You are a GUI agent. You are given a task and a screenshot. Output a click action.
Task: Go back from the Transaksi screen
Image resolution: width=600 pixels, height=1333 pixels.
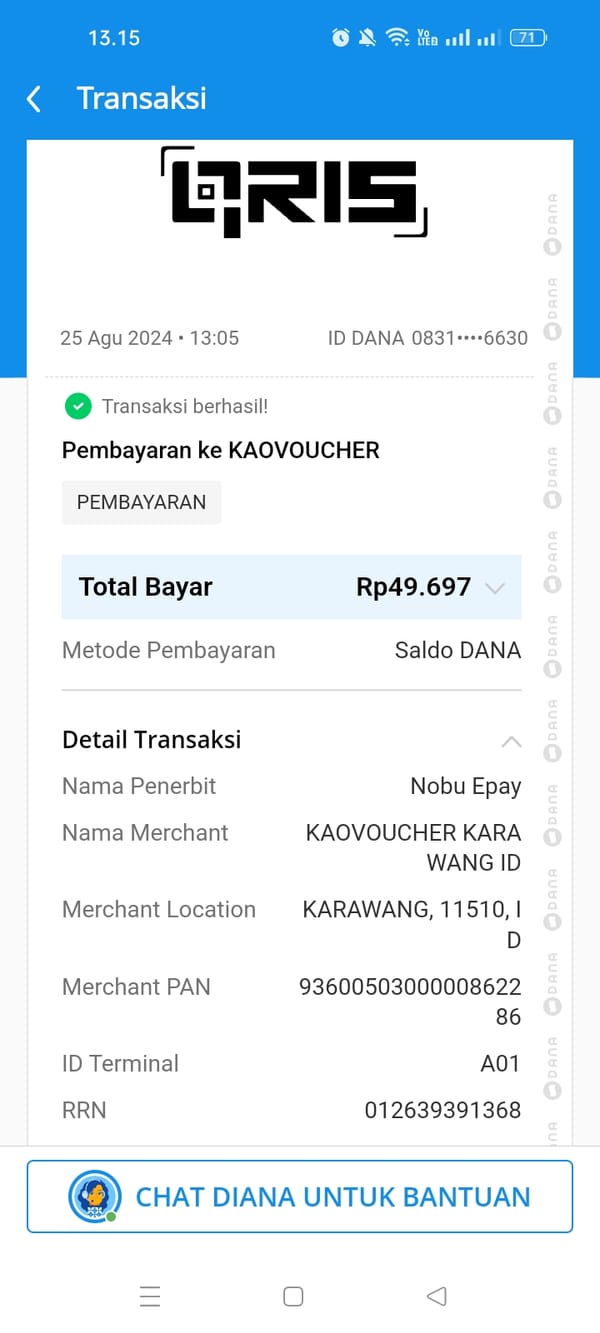34,98
